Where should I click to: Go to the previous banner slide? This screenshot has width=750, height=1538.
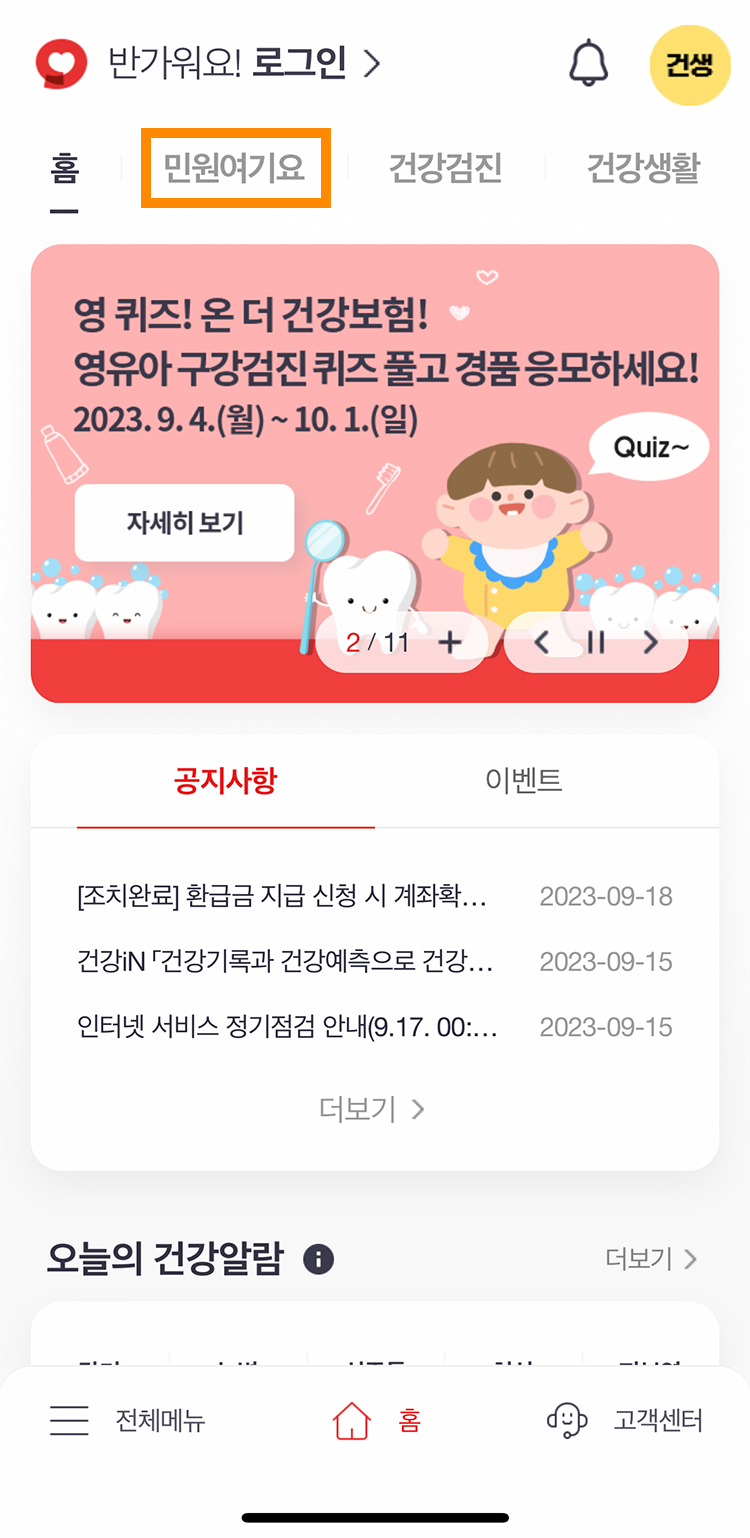point(541,643)
